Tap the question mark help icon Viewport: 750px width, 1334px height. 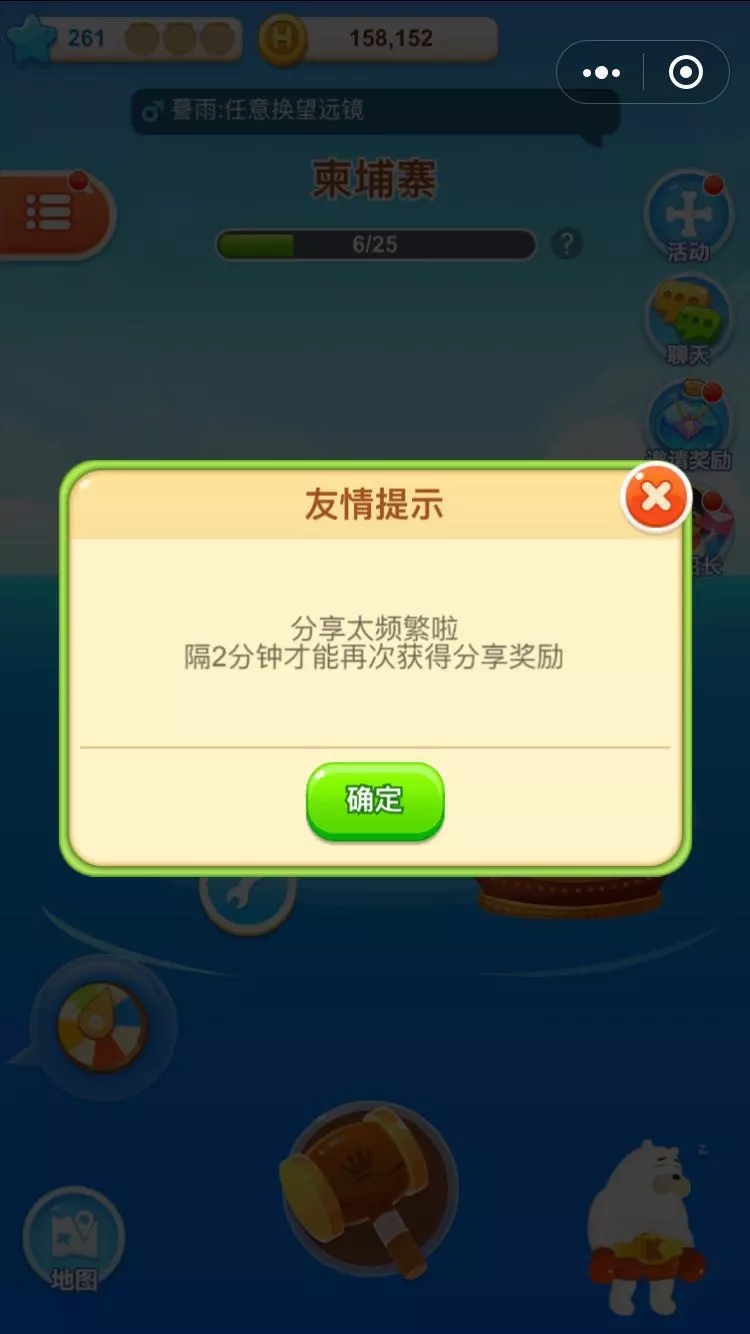coord(567,244)
